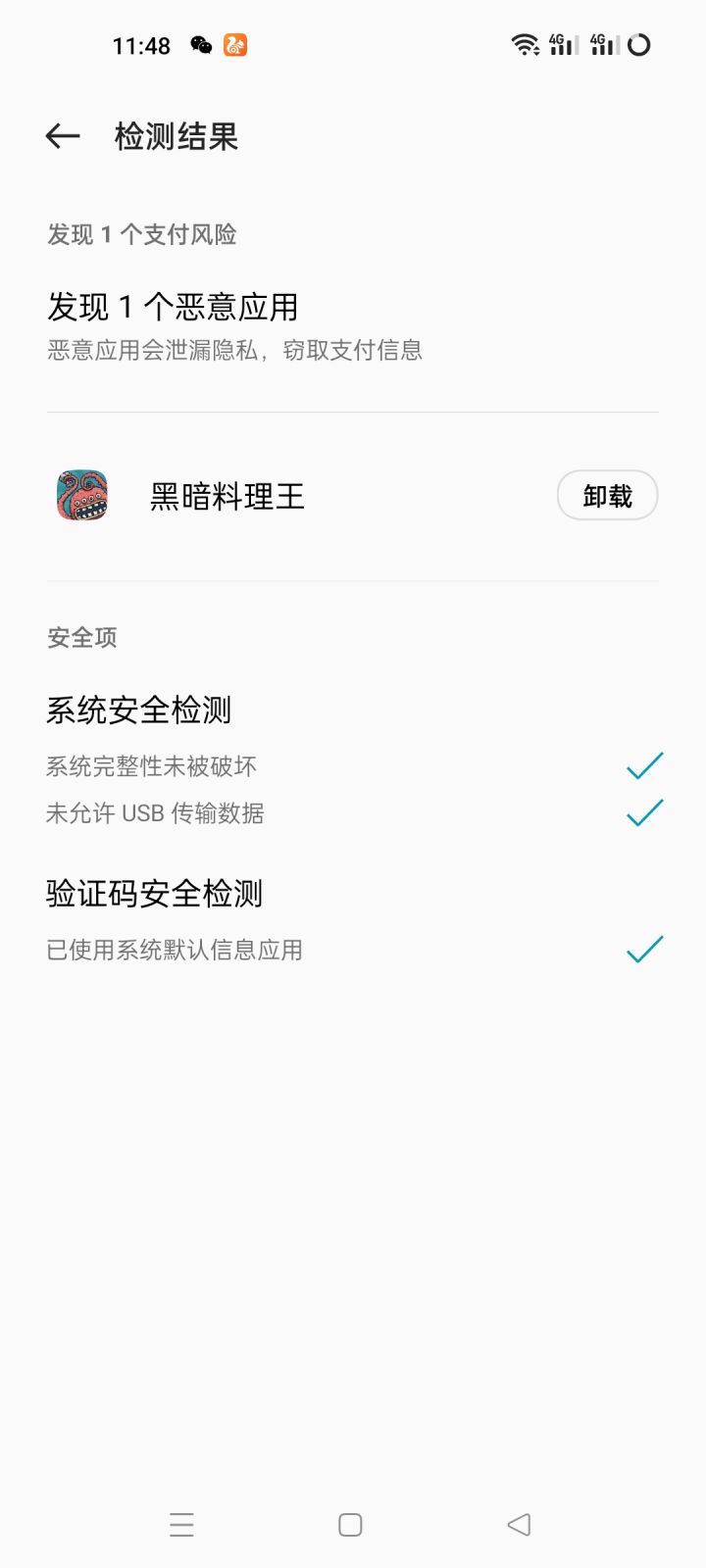706x1568 pixels.
Task: Tap the 卸载 button to uninstall the app
Action: click(x=608, y=496)
